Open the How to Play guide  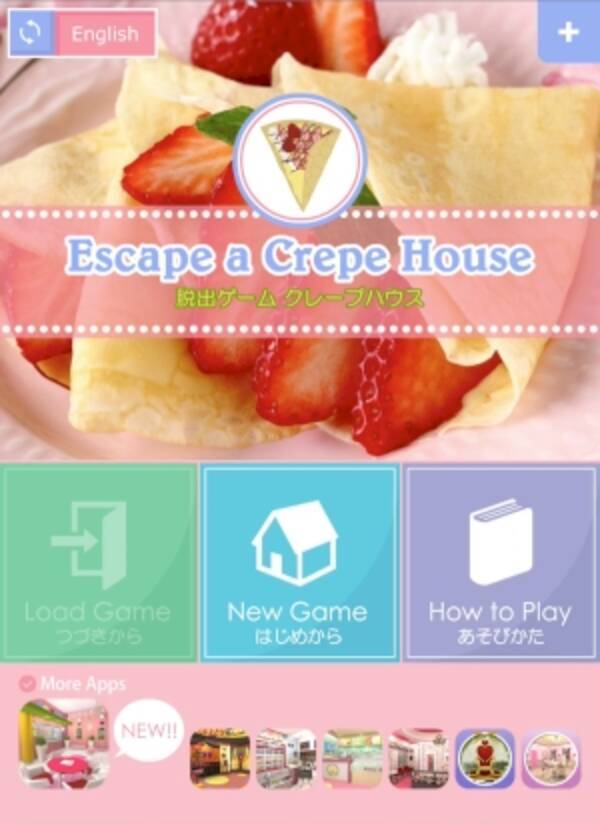pyautogui.click(x=500, y=562)
